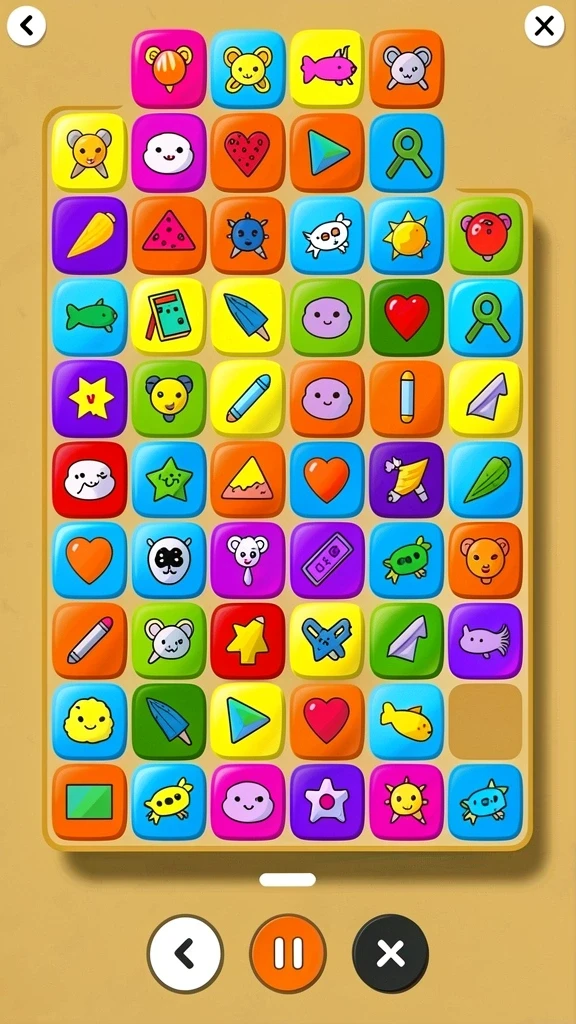
Task: Tap the large back arrow beside the pause button
Action: pyautogui.click(x=185, y=954)
